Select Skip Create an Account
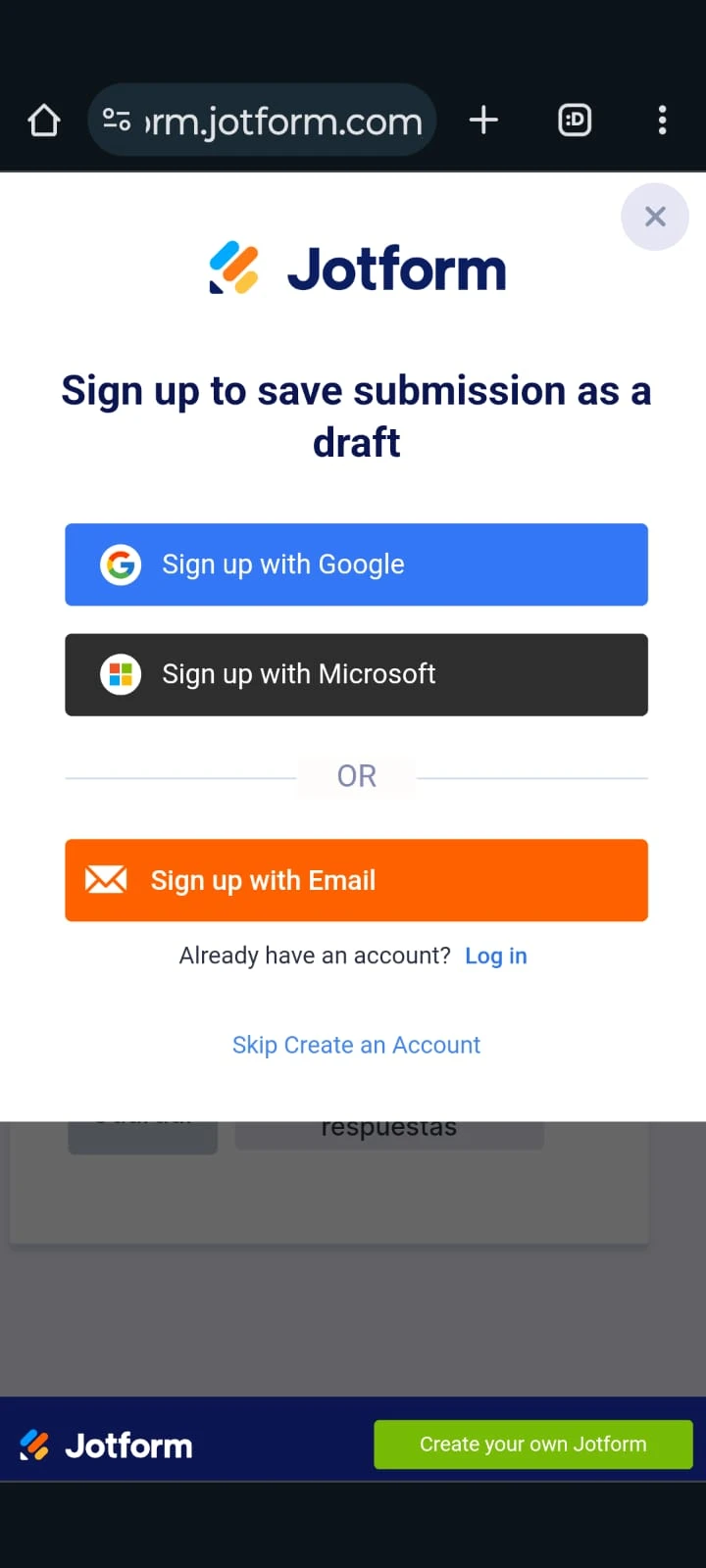This screenshot has height=1568, width=706. pos(356,1045)
